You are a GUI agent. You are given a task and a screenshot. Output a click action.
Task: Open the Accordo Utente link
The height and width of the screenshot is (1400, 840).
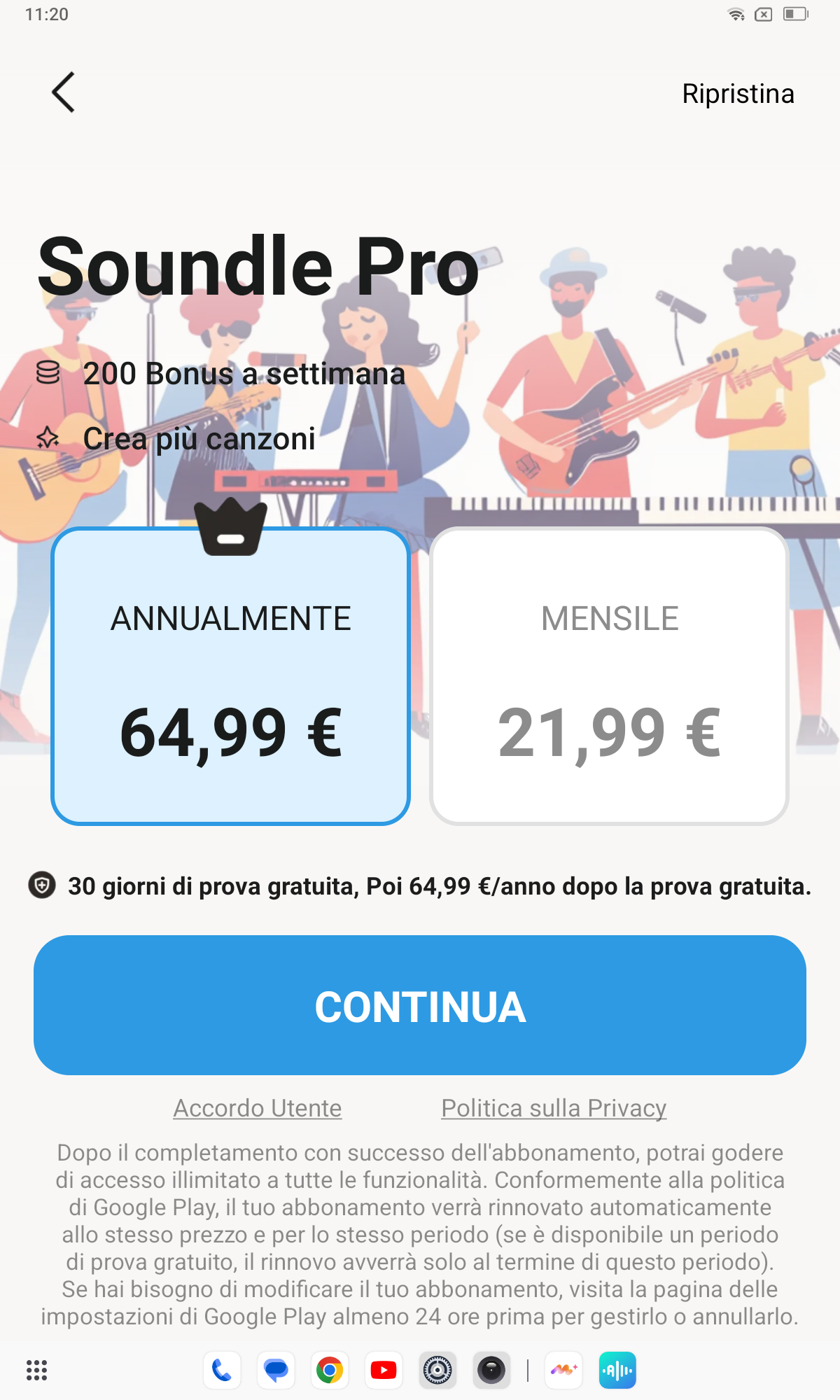point(258,1108)
